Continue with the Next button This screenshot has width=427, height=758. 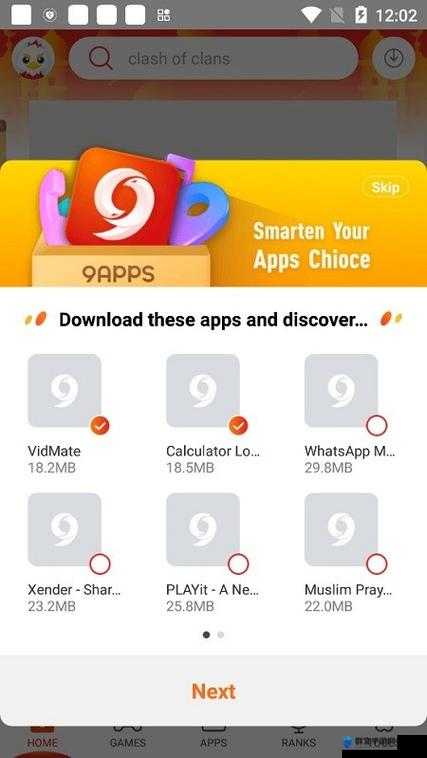point(213,691)
